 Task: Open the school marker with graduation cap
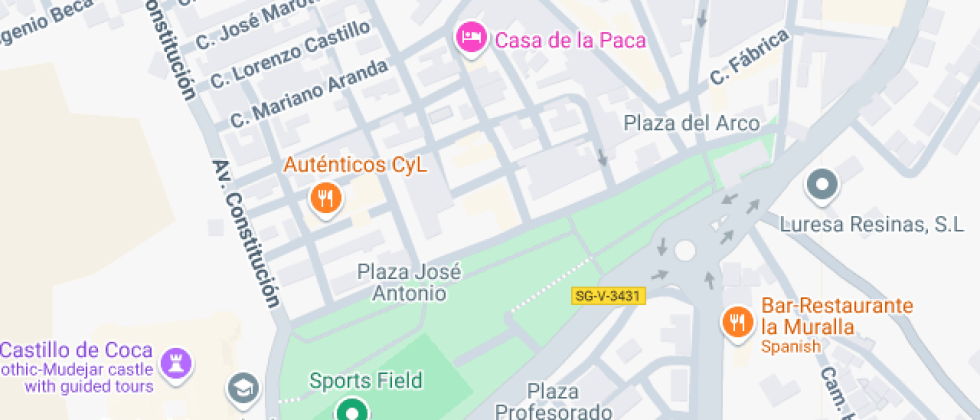pyautogui.click(x=243, y=388)
